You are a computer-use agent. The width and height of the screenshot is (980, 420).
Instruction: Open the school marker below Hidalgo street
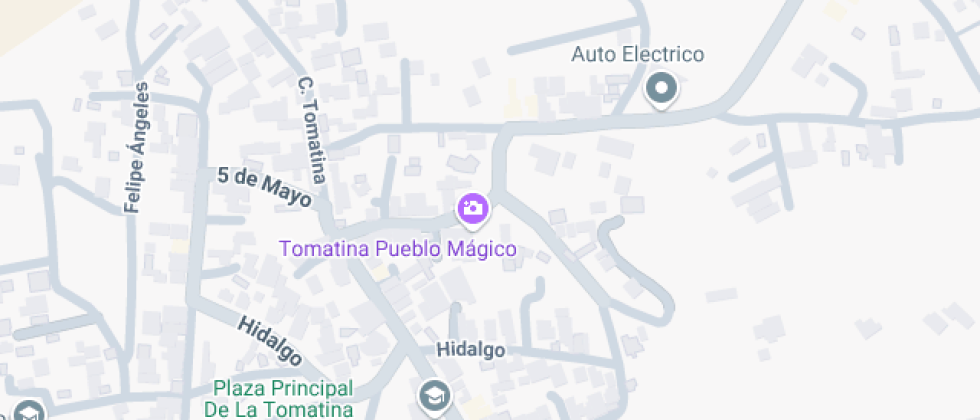coord(435,396)
